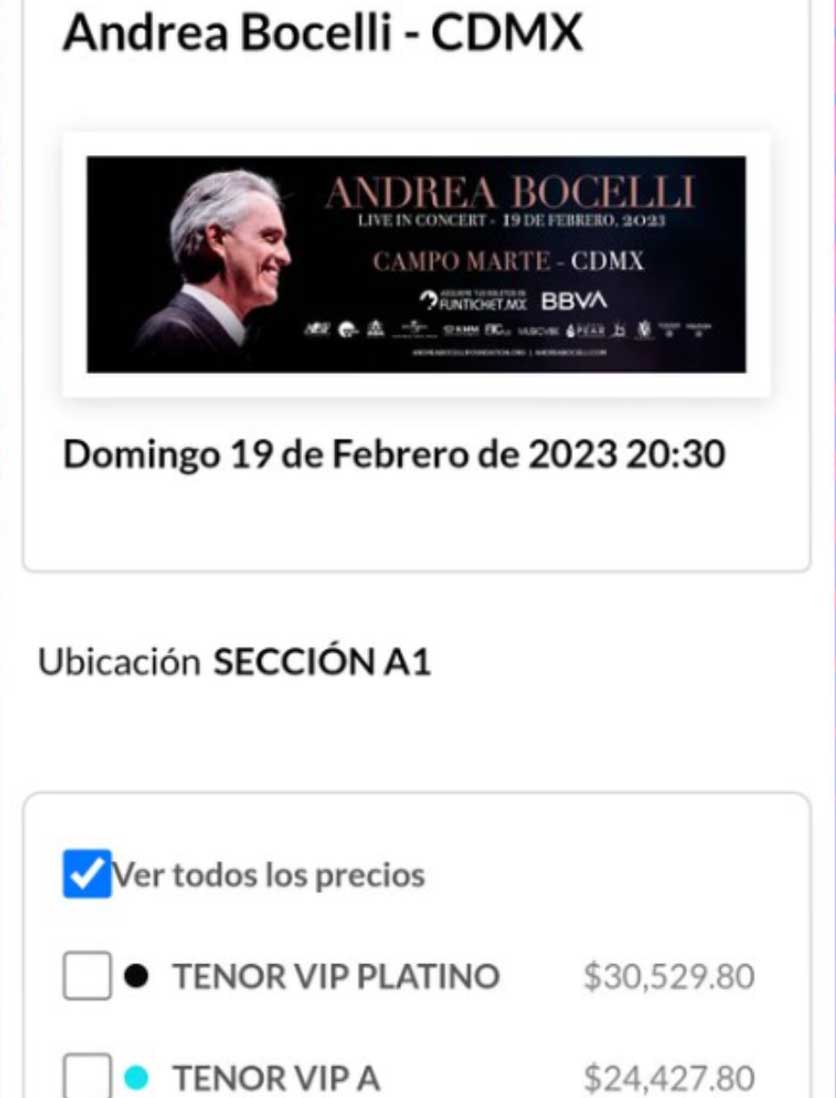Select the TENOR VIP PLATINO price checkbox
The image size is (836, 1098).
(87, 976)
